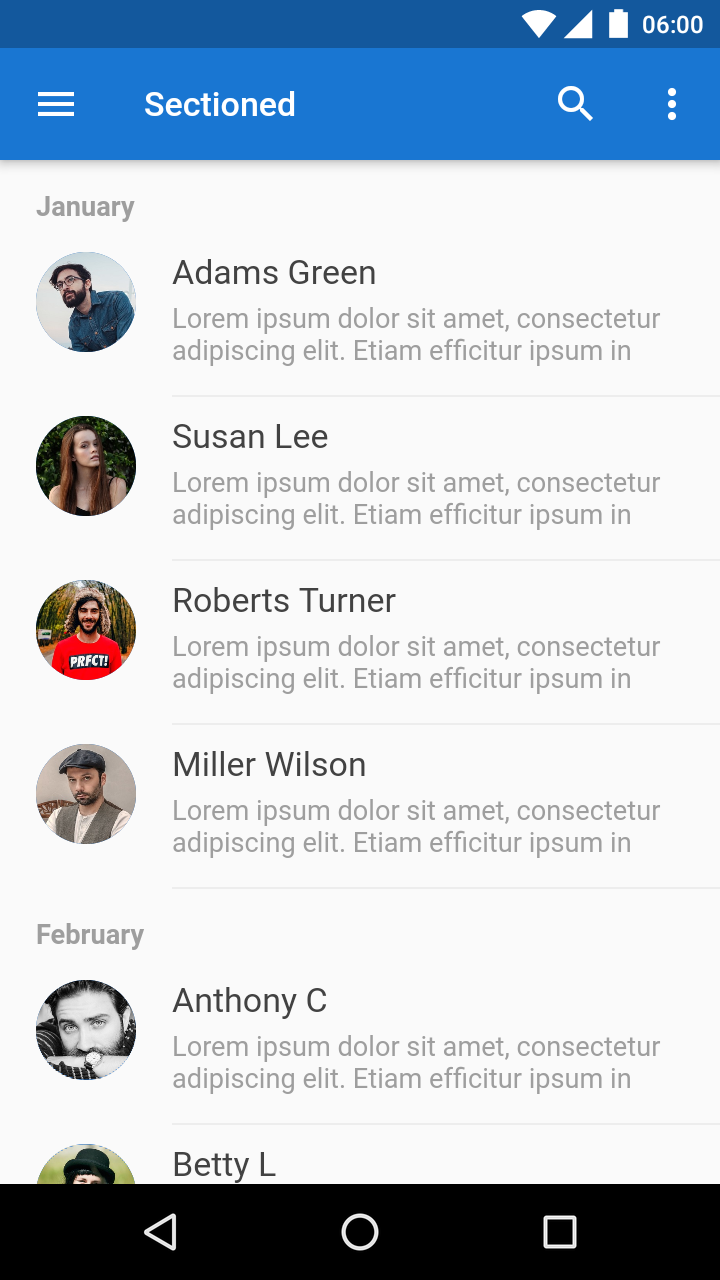Screen dimensions: 720x1280
Task: Tap Susan Lee's avatar photo
Action: coord(85,465)
